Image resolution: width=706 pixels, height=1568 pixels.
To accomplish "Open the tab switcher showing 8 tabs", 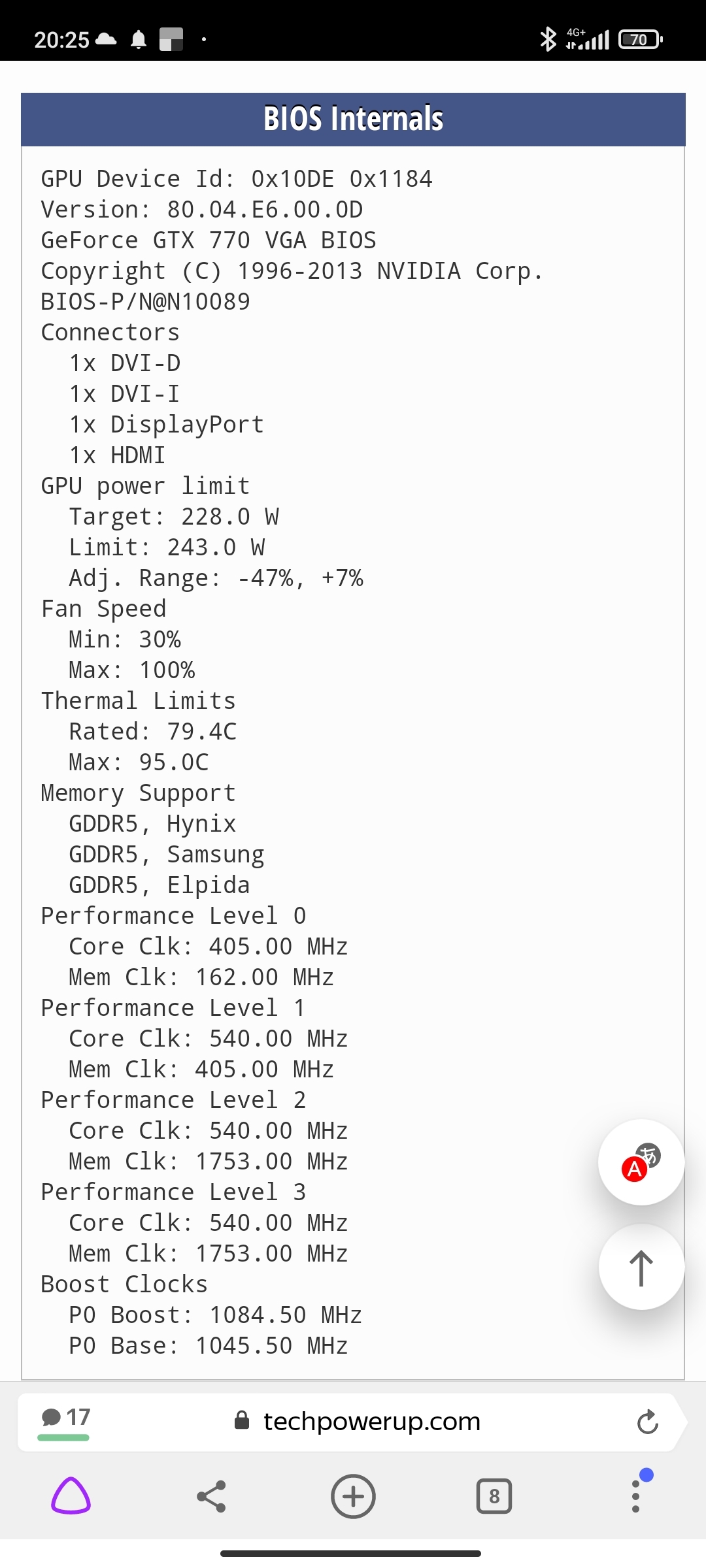I will (x=494, y=1496).
